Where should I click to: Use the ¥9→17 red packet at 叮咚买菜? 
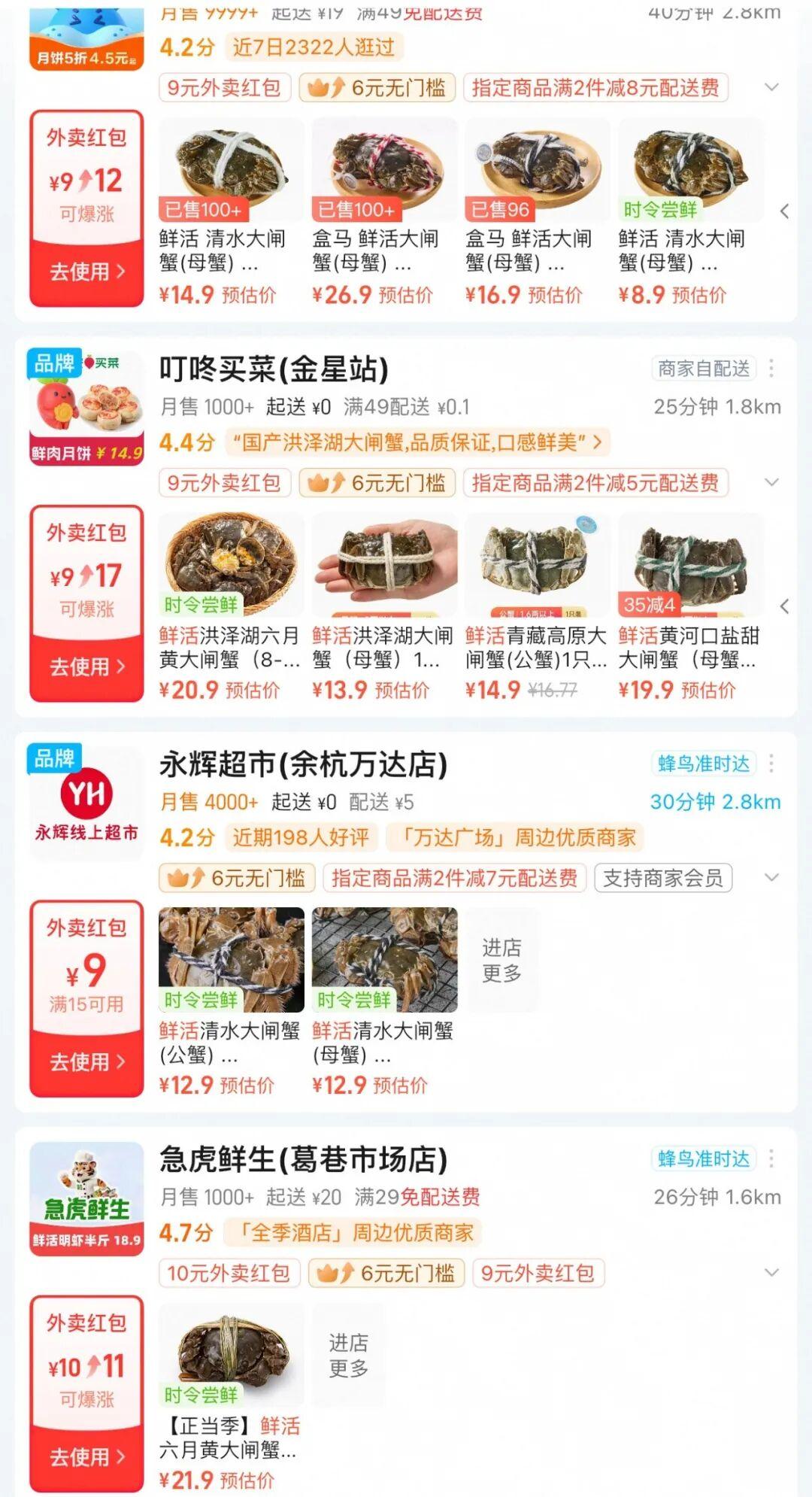[x=86, y=667]
